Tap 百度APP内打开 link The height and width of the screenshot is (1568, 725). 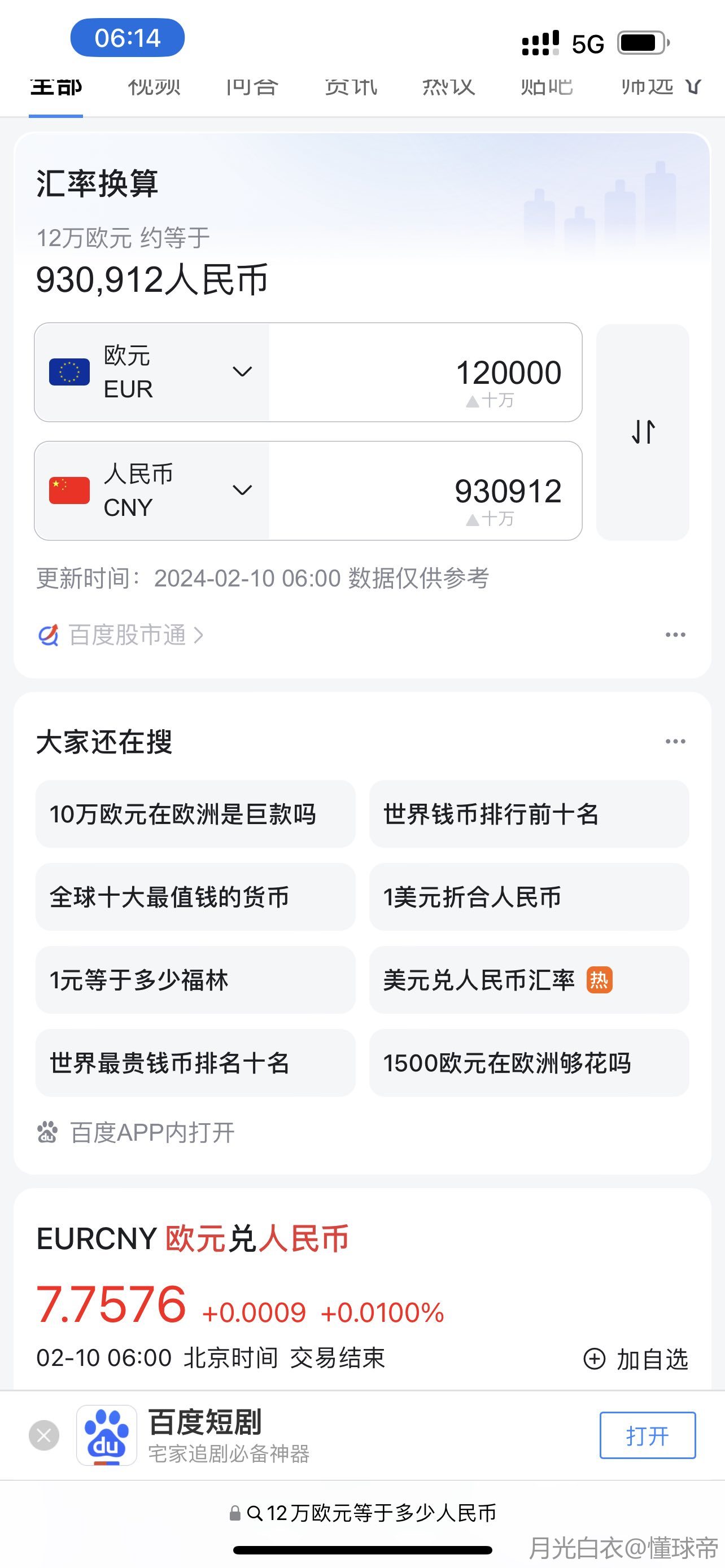(136, 1133)
